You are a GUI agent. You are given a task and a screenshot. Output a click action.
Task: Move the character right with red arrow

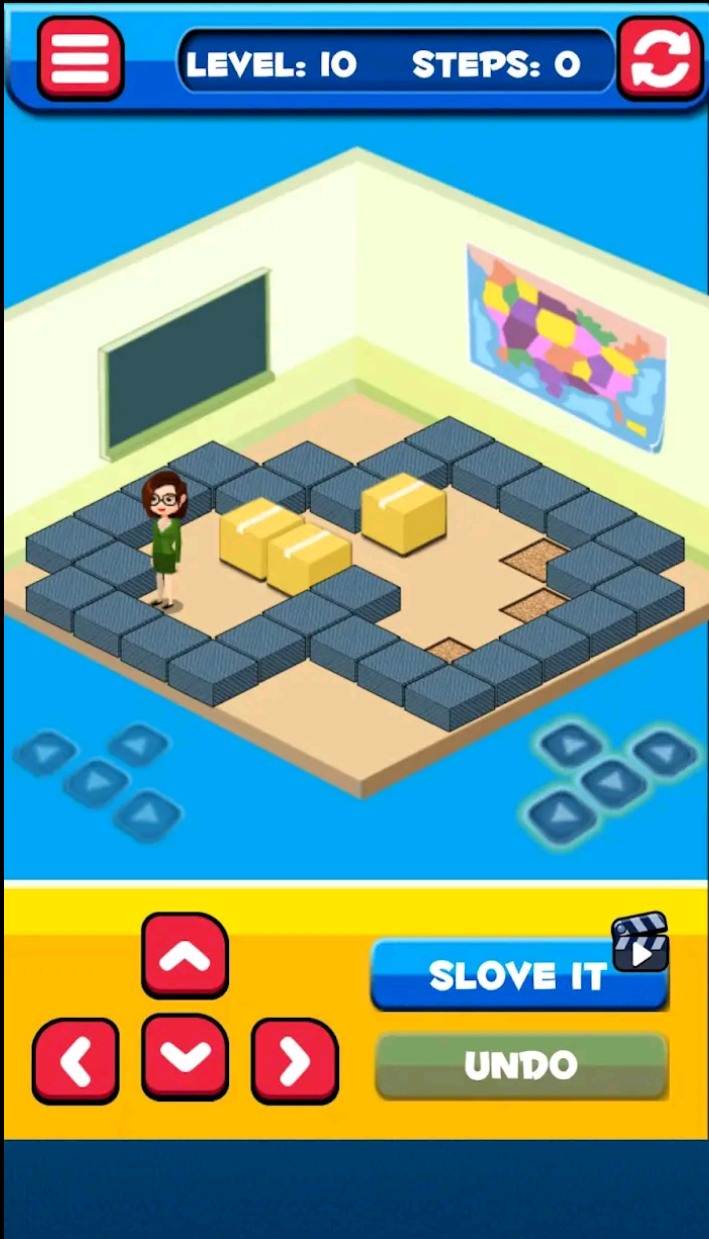pyautogui.click(x=294, y=1060)
